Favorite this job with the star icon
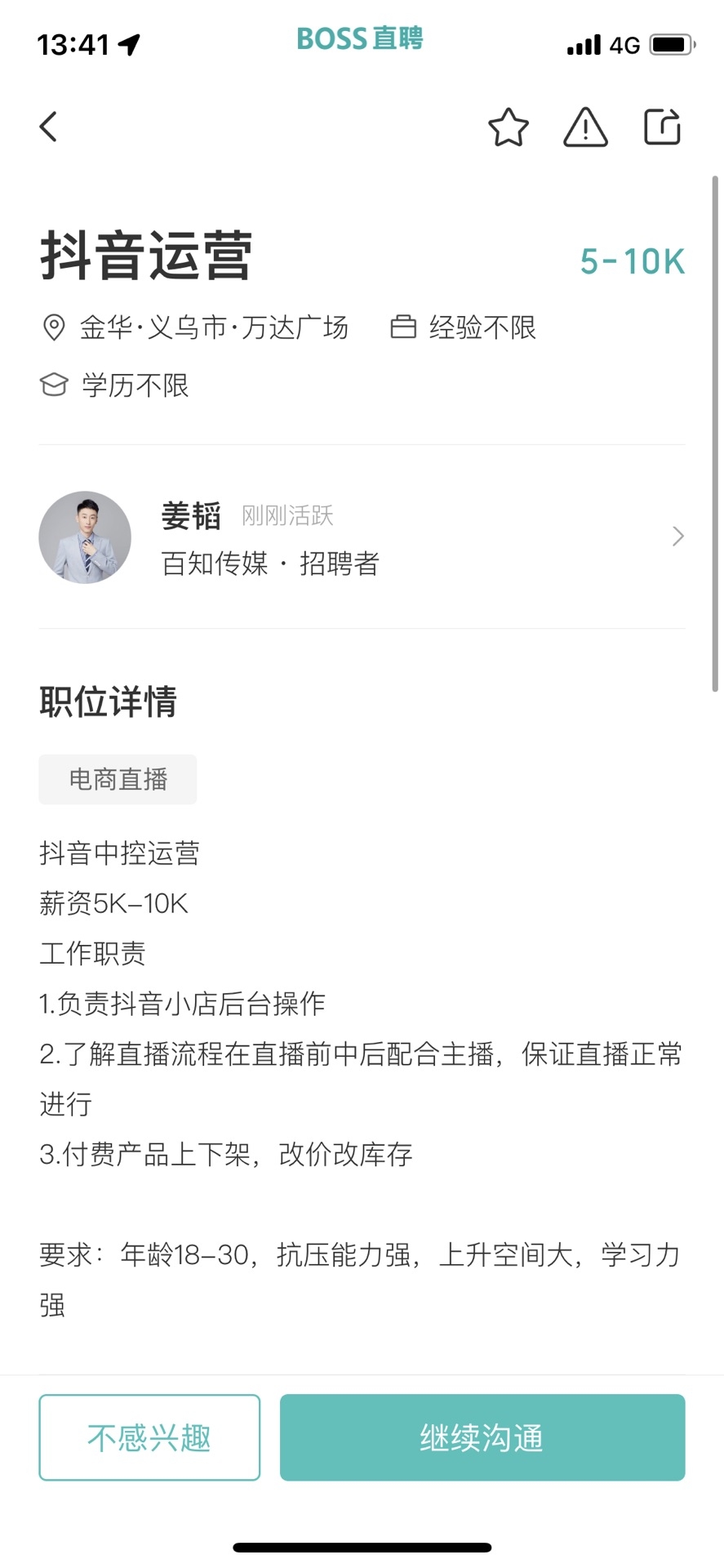The image size is (724, 1568). (x=508, y=128)
